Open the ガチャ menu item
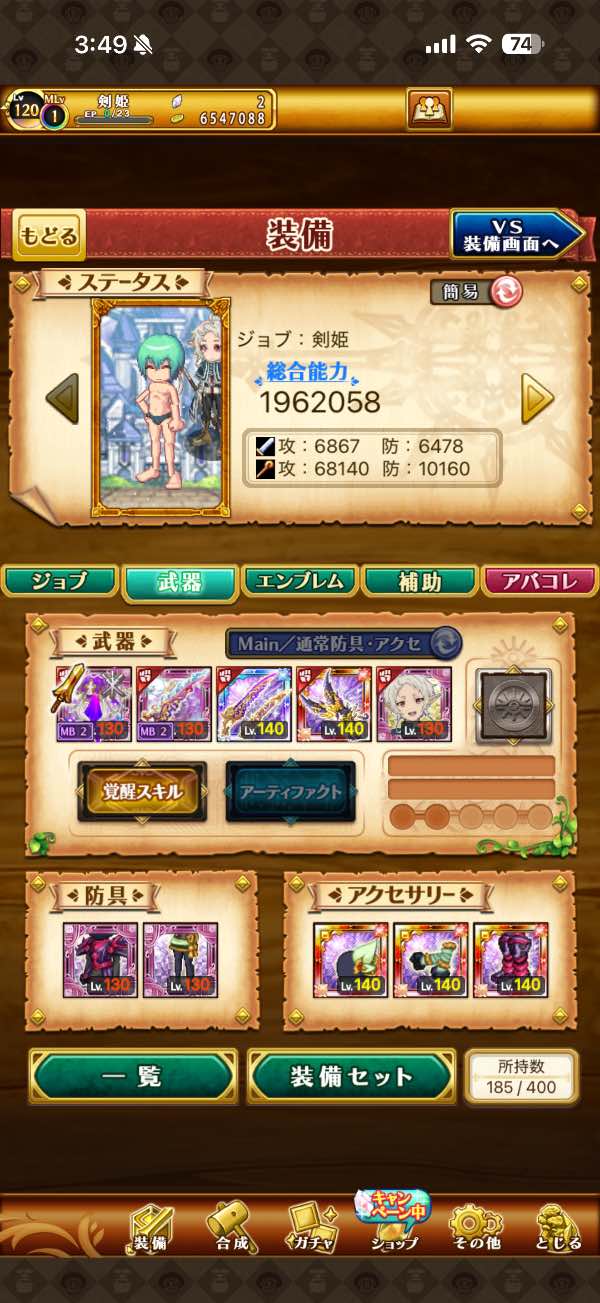 [x=310, y=1228]
